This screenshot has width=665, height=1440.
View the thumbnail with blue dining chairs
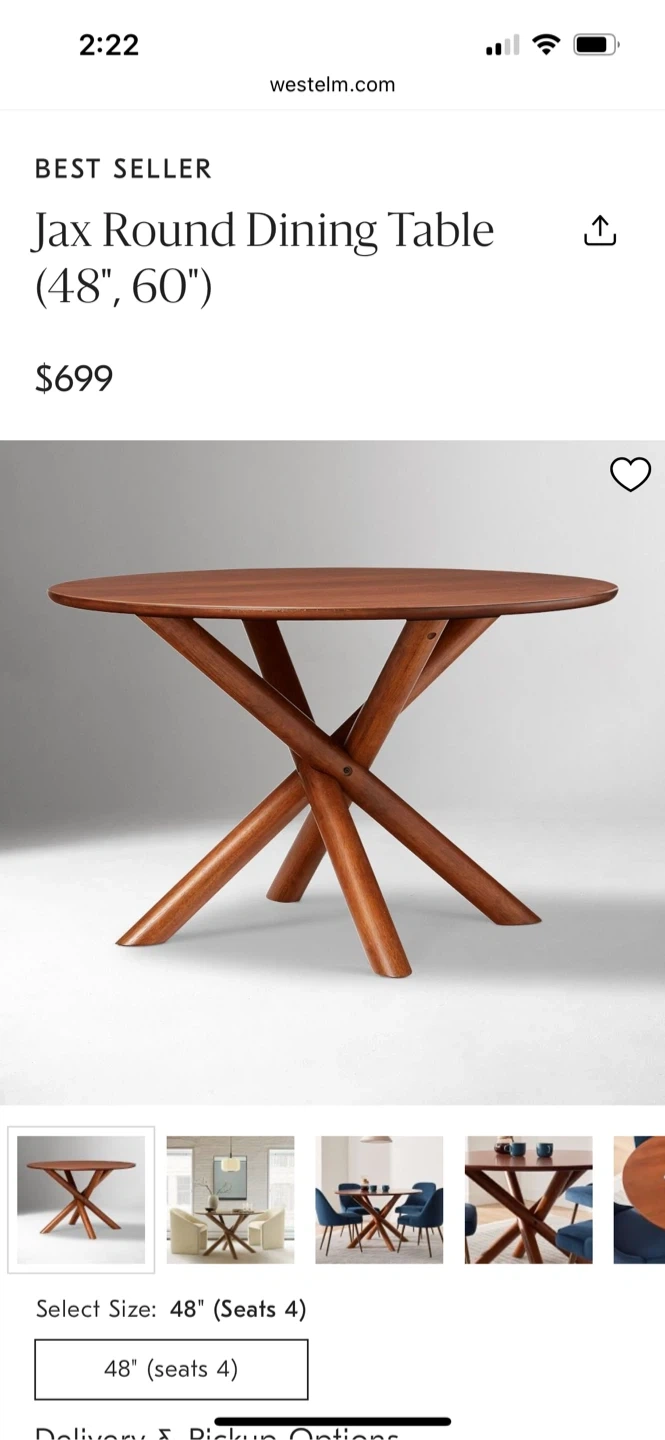pyautogui.click(x=379, y=1199)
